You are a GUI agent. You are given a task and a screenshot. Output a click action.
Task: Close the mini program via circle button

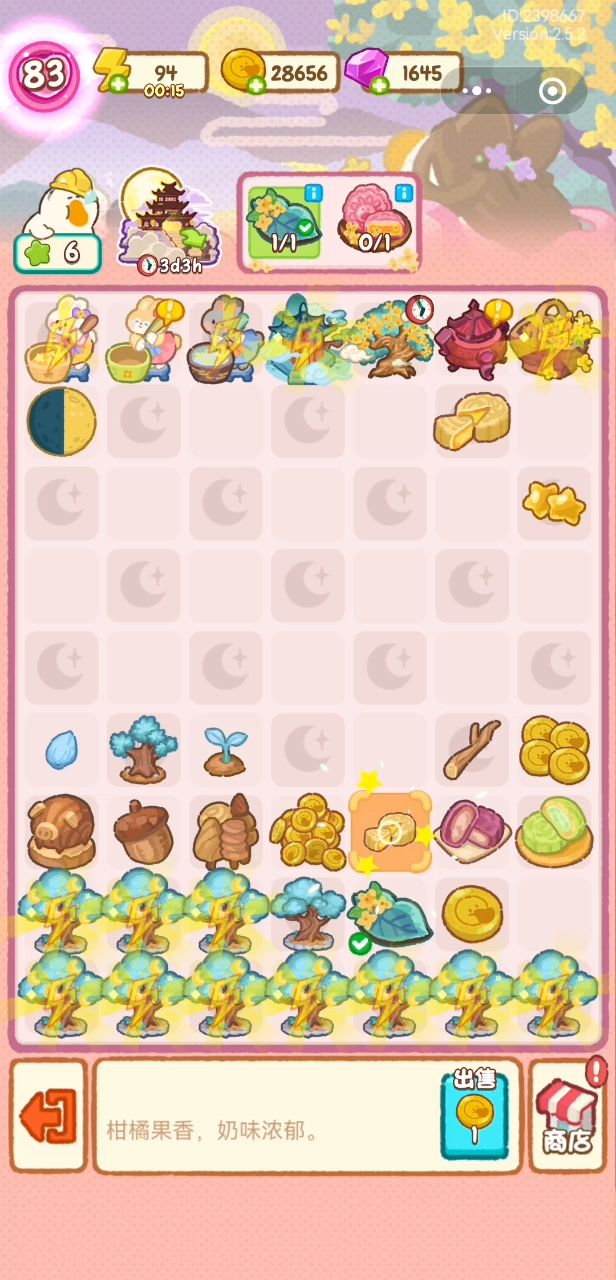pos(552,91)
